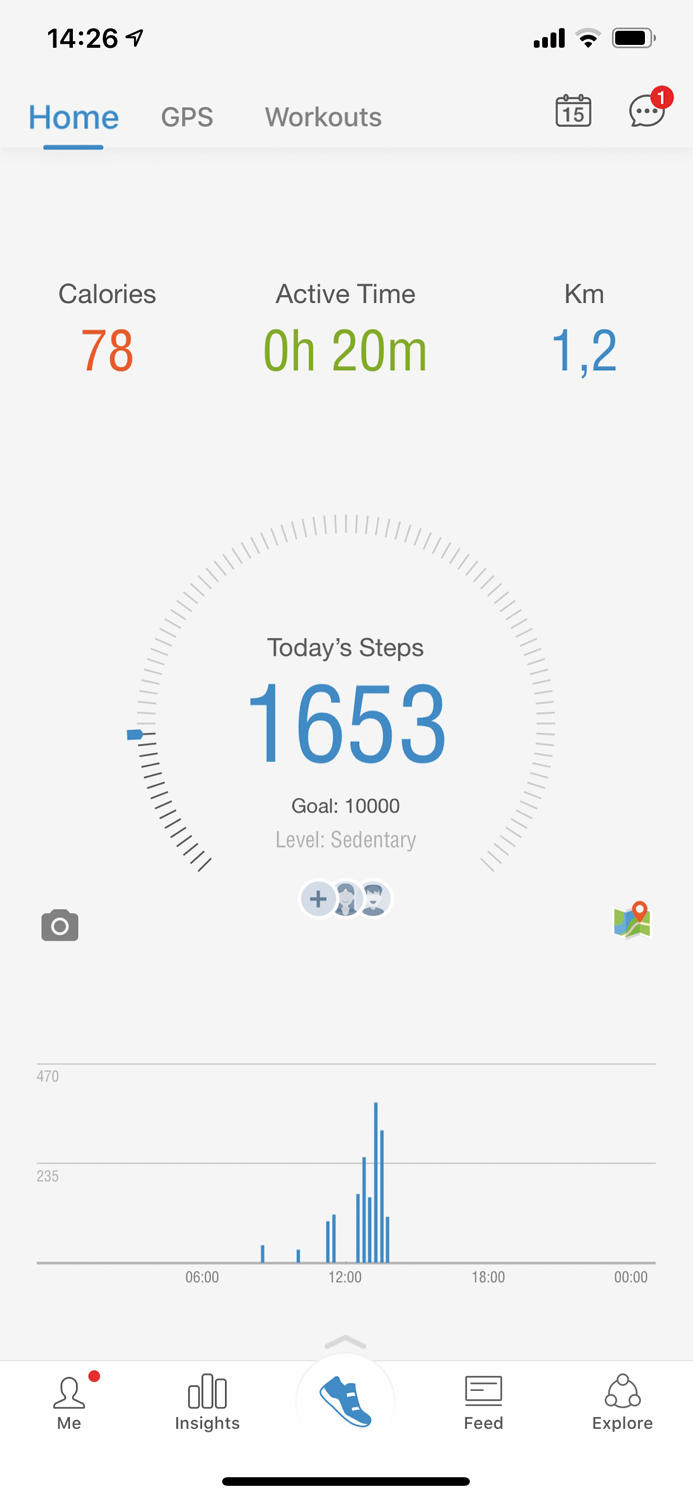
Task: Select the Home tab
Action: click(74, 117)
